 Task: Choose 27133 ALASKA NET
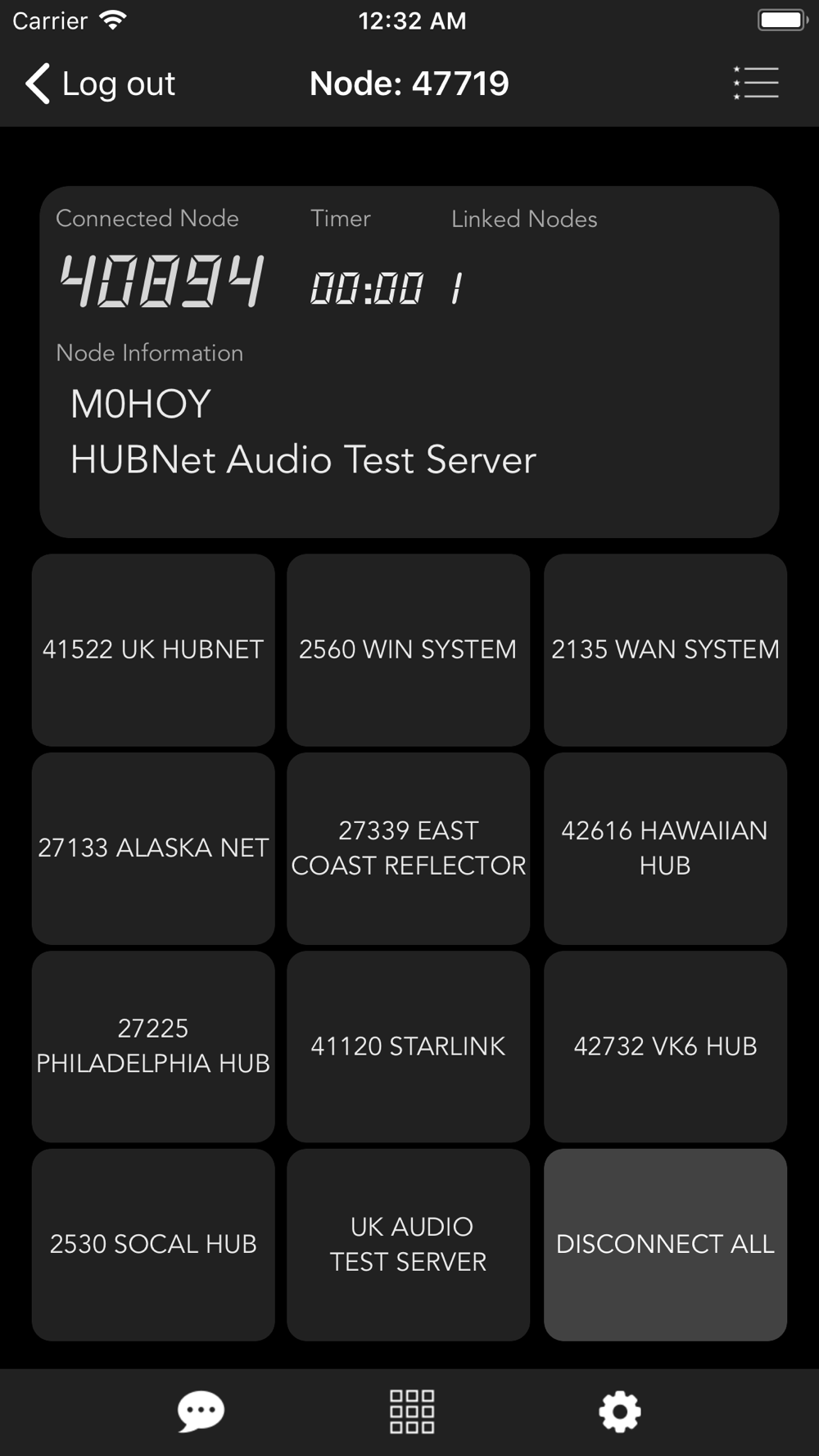[153, 848]
